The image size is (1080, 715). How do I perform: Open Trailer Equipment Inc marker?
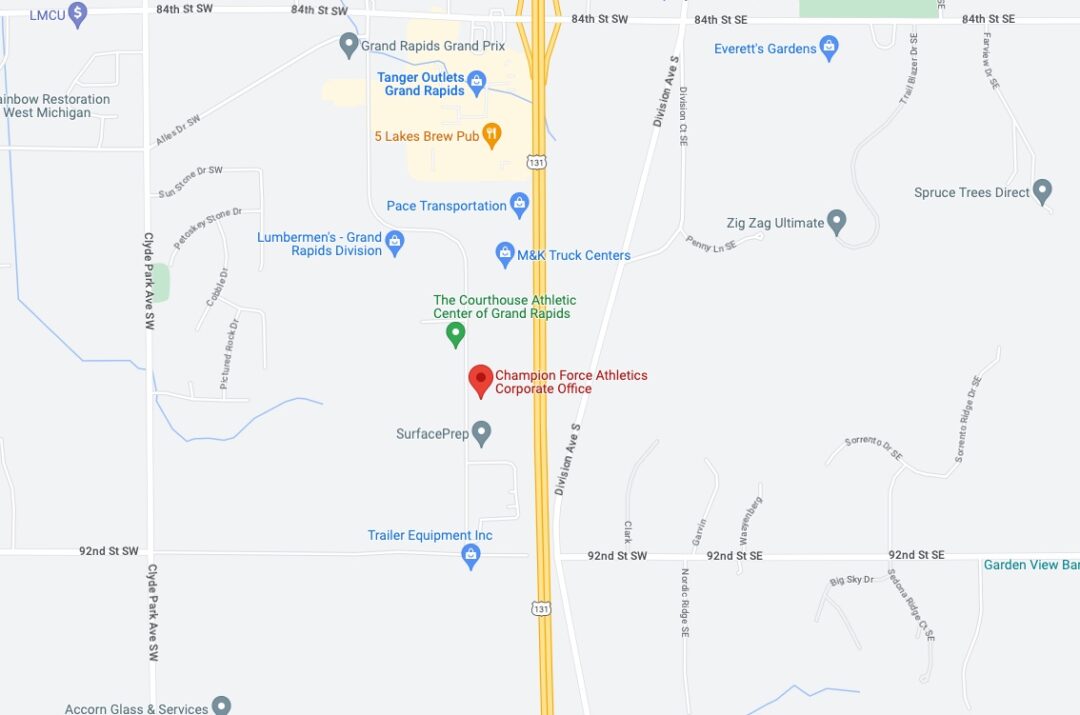coord(471,556)
